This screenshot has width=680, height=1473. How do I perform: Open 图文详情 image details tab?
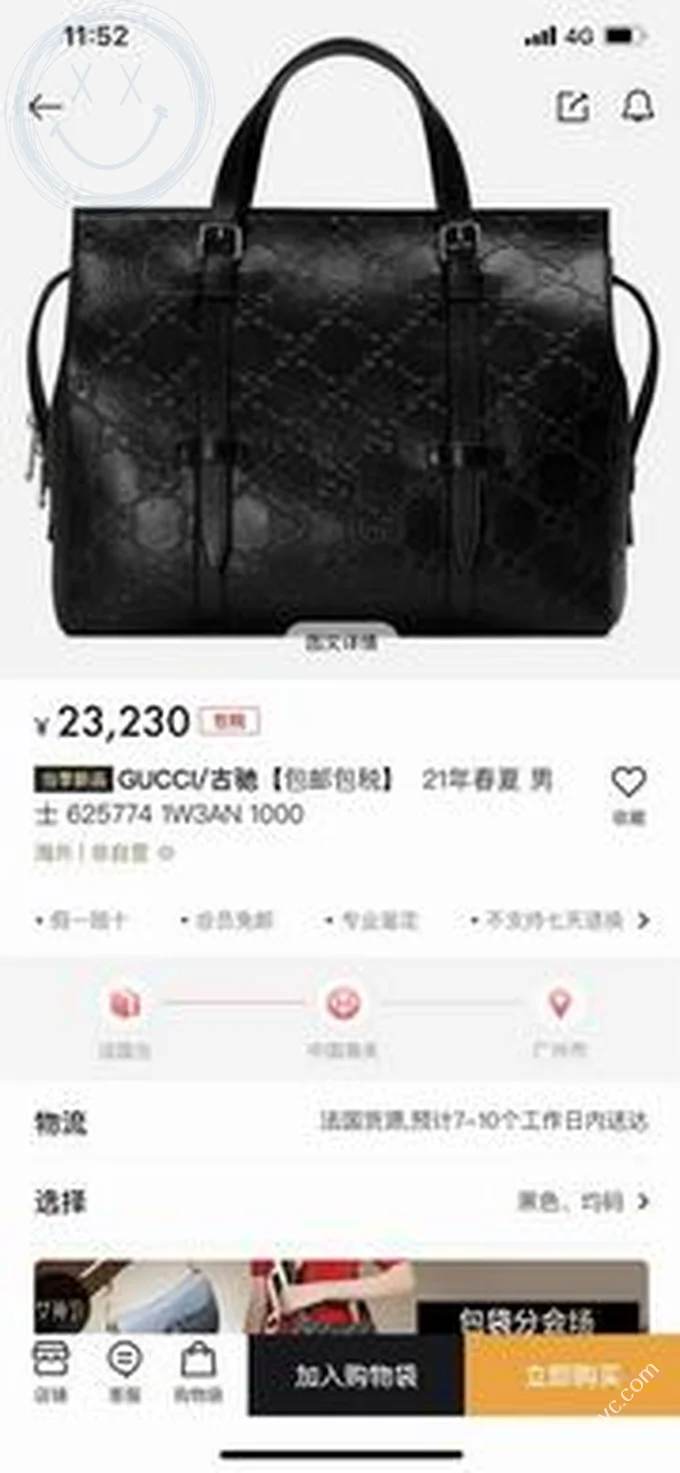coord(341,642)
